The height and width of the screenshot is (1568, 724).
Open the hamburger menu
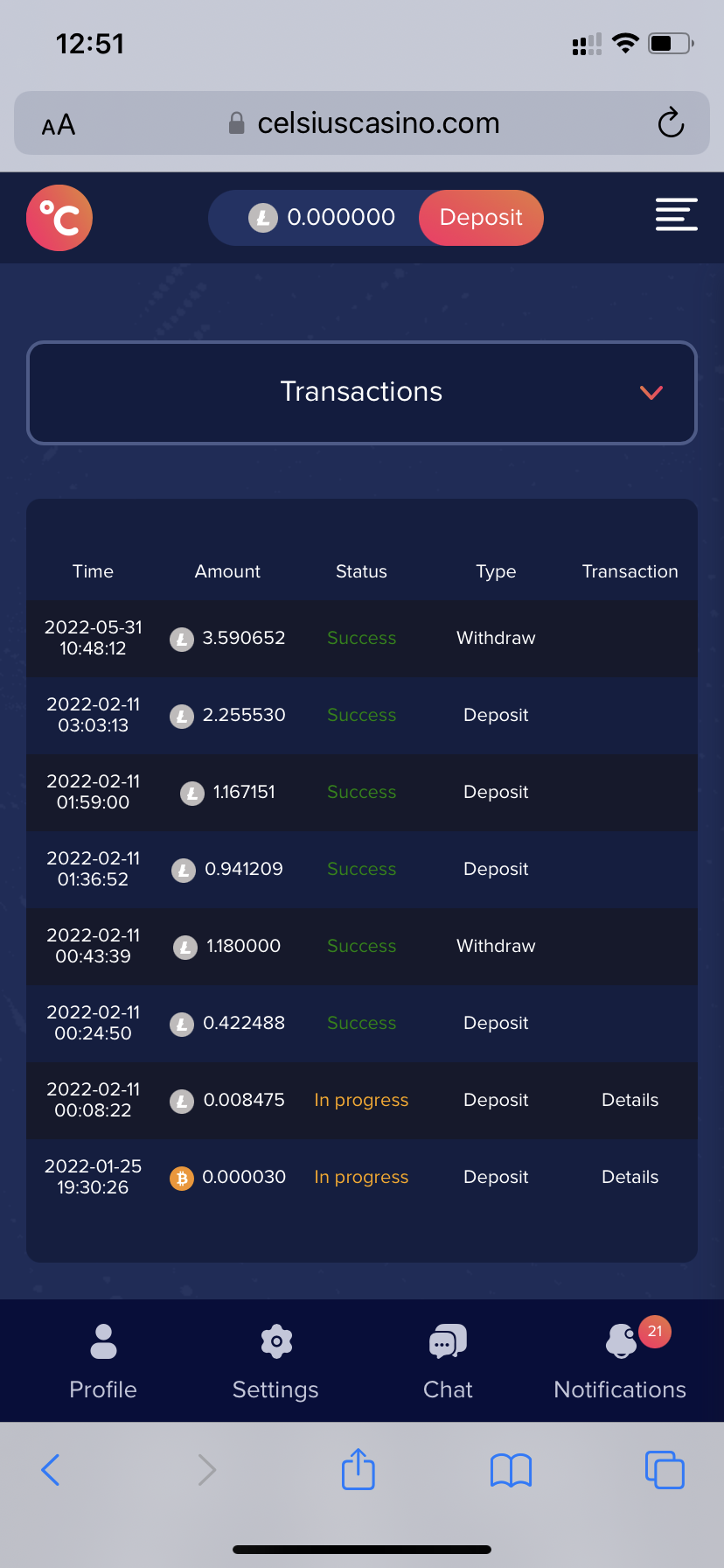676,215
